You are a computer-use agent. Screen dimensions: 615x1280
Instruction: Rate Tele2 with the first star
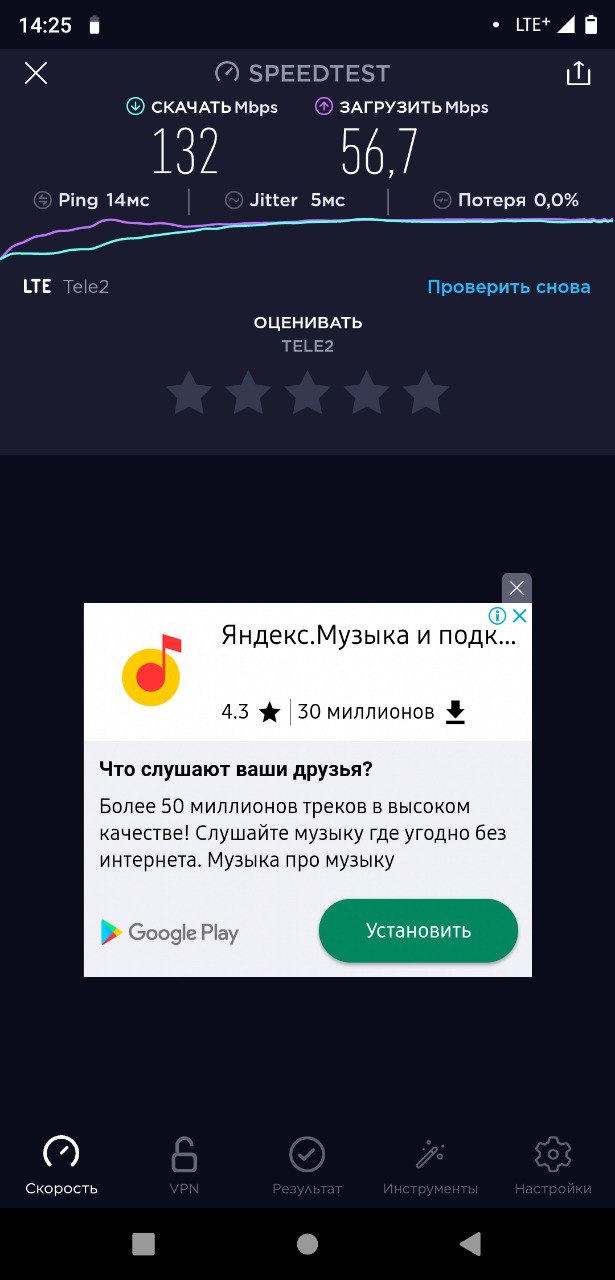click(x=188, y=392)
